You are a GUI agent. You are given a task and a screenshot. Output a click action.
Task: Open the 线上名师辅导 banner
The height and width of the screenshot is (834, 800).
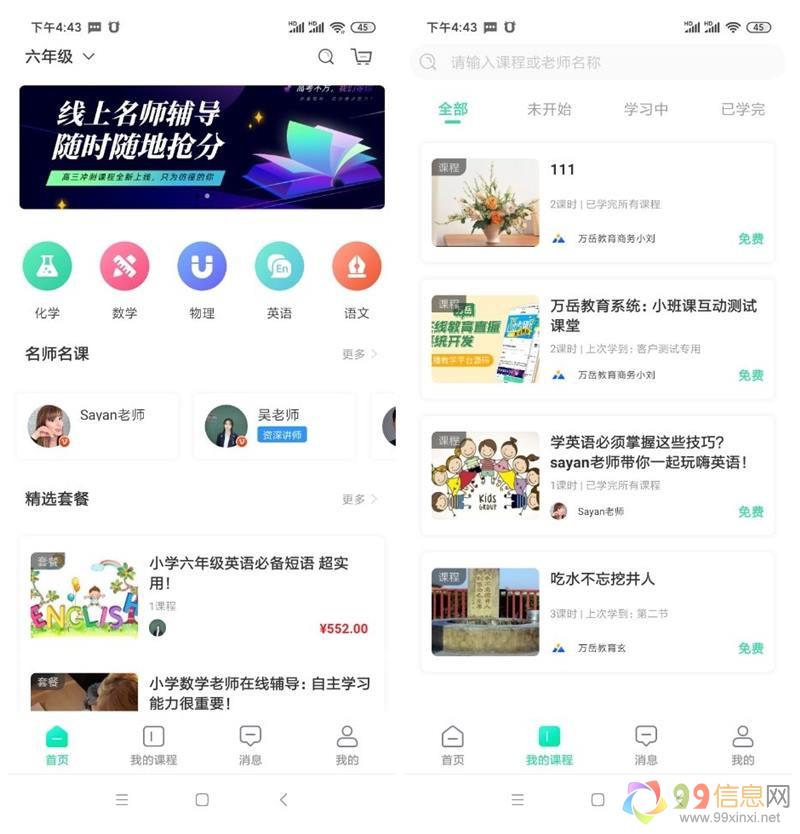coord(202,147)
